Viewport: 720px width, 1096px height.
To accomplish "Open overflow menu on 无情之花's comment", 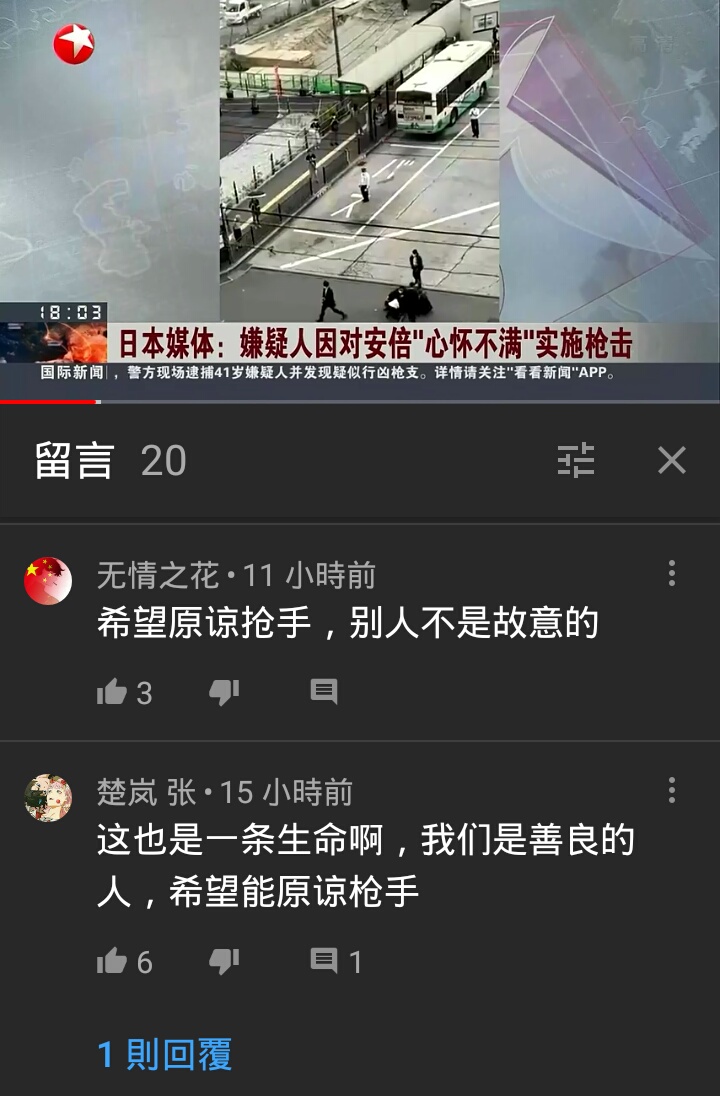I will point(672,573).
